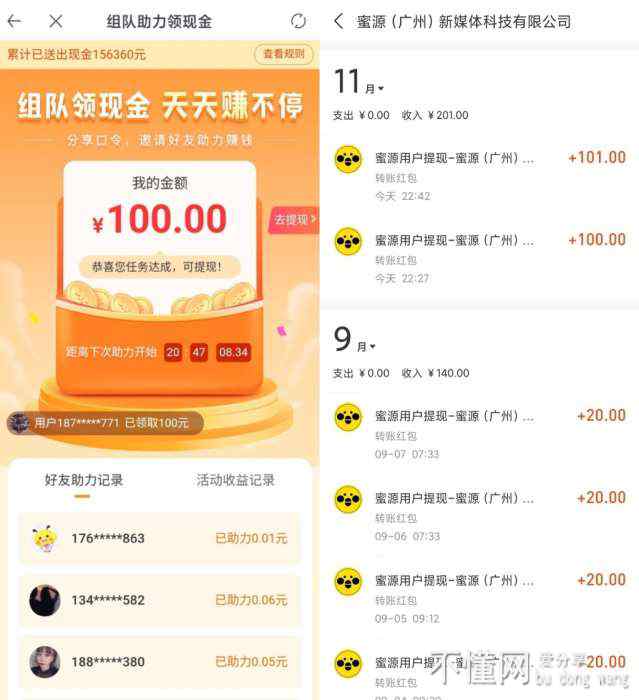Switch to 好友助力记录 tab
This screenshot has width=639, height=700.
83,480
